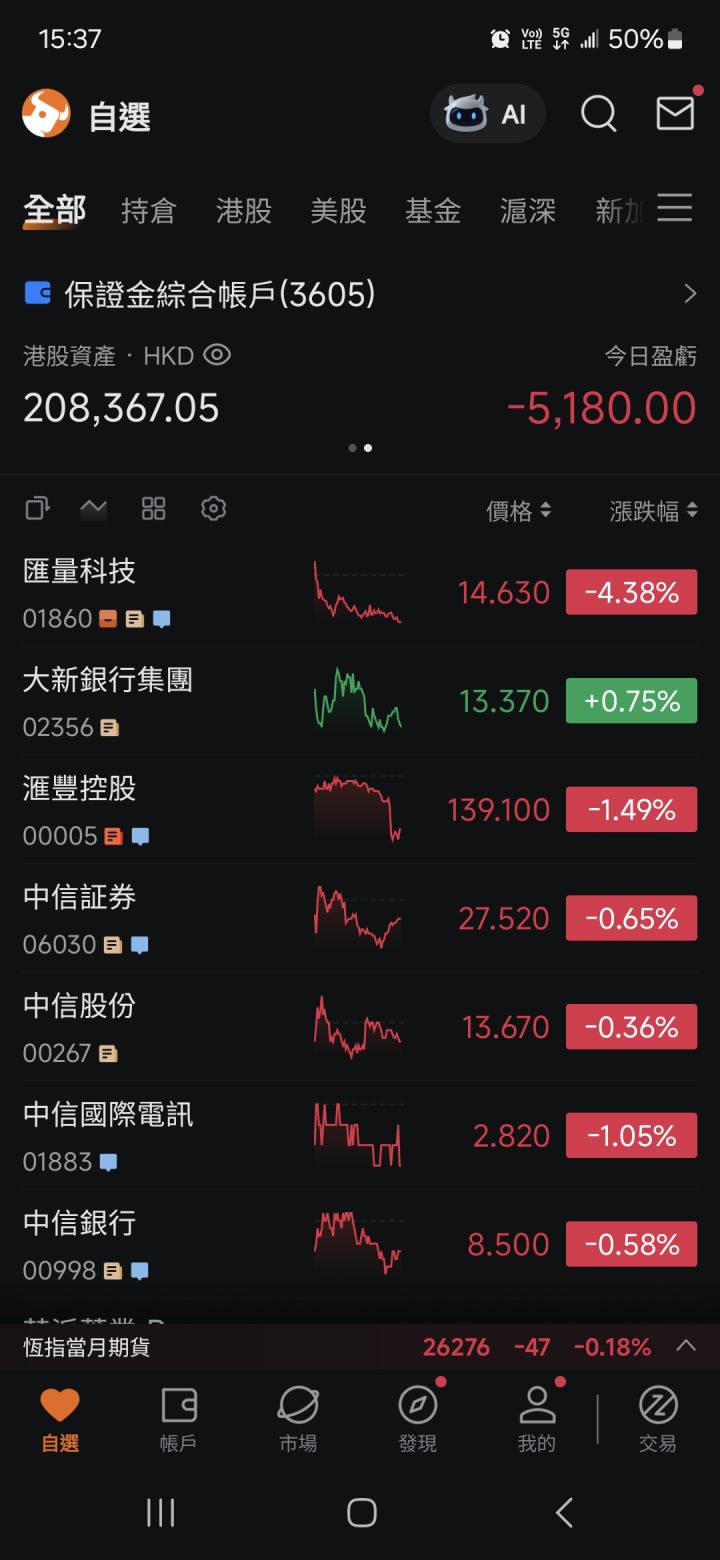Select the 基金 tab
The height and width of the screenshot is (1560, 720).
tap(433, 211)
